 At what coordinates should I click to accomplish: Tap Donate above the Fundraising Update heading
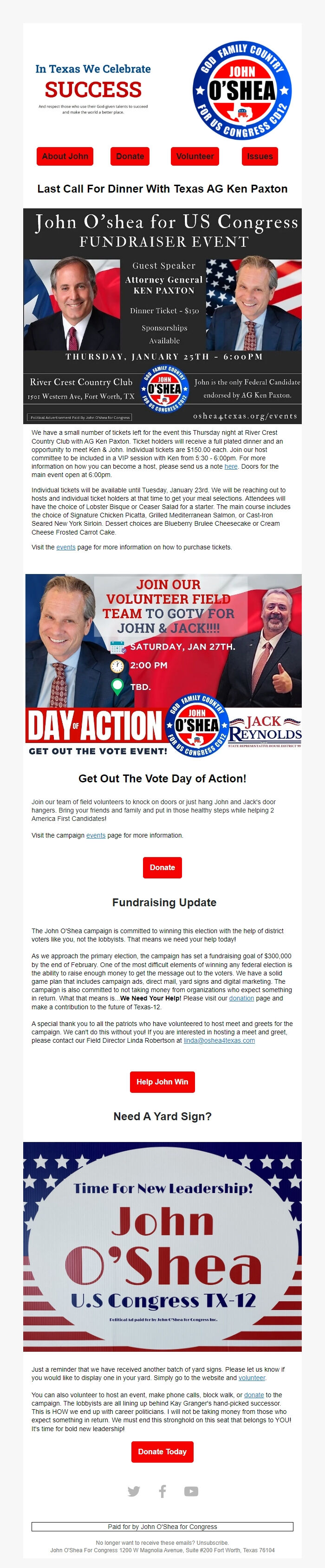pos(162,867)
